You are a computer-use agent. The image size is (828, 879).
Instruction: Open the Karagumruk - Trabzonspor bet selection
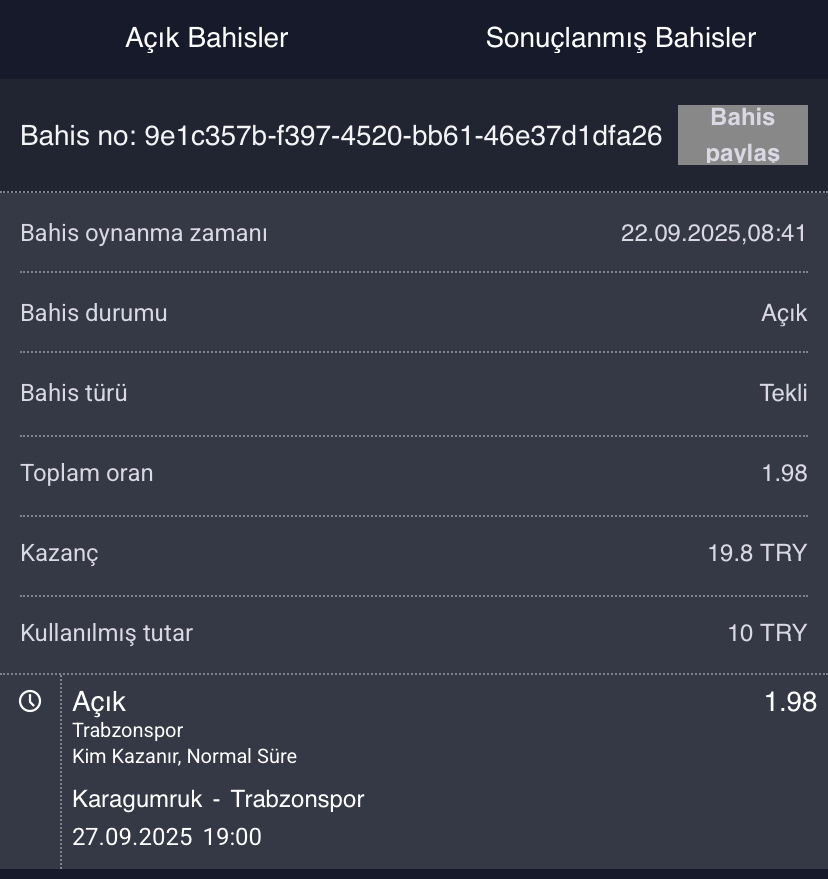point(218,799)
